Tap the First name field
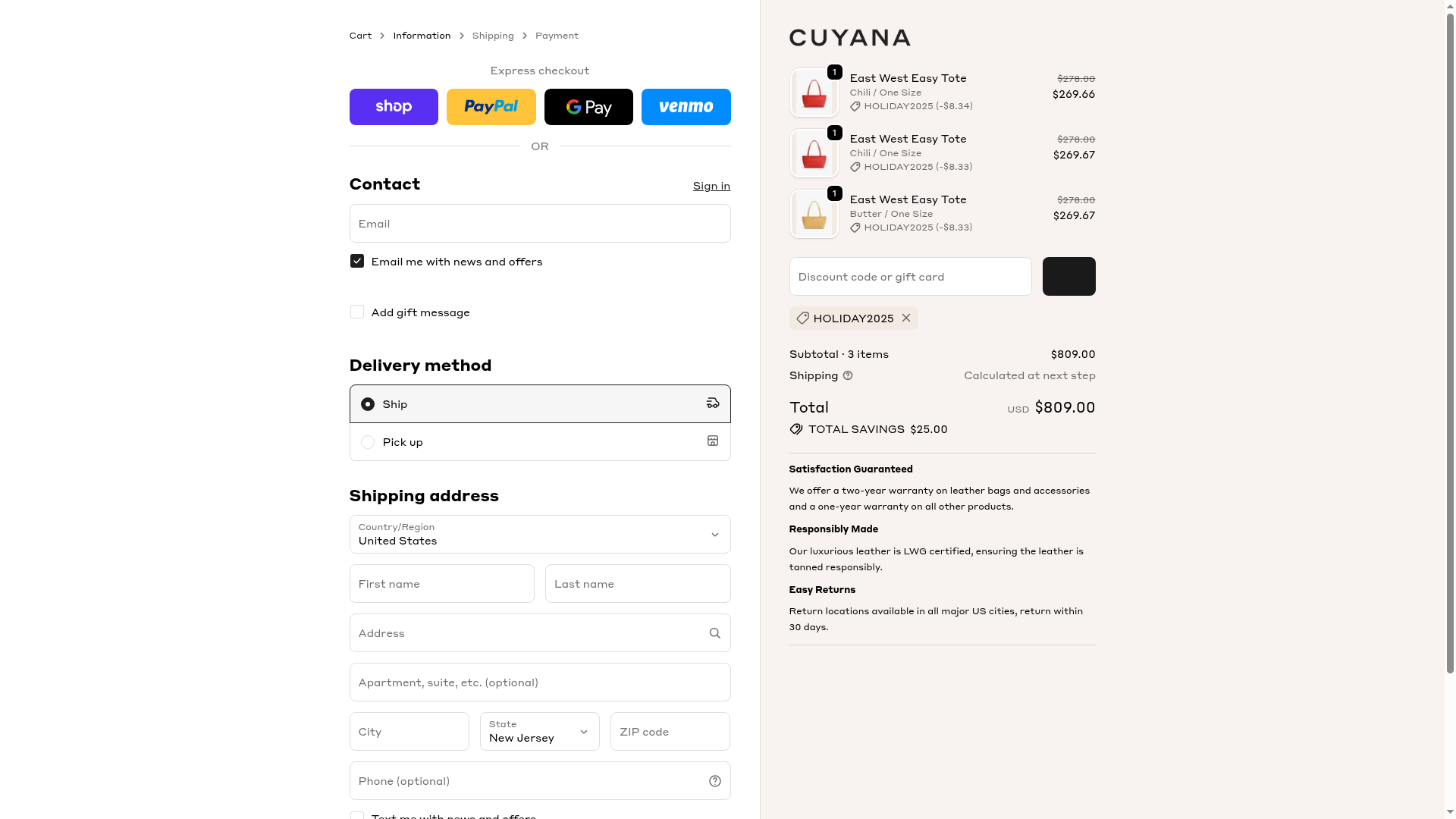The width and height of the screenshot is (1456, 819). coord(441,584)
